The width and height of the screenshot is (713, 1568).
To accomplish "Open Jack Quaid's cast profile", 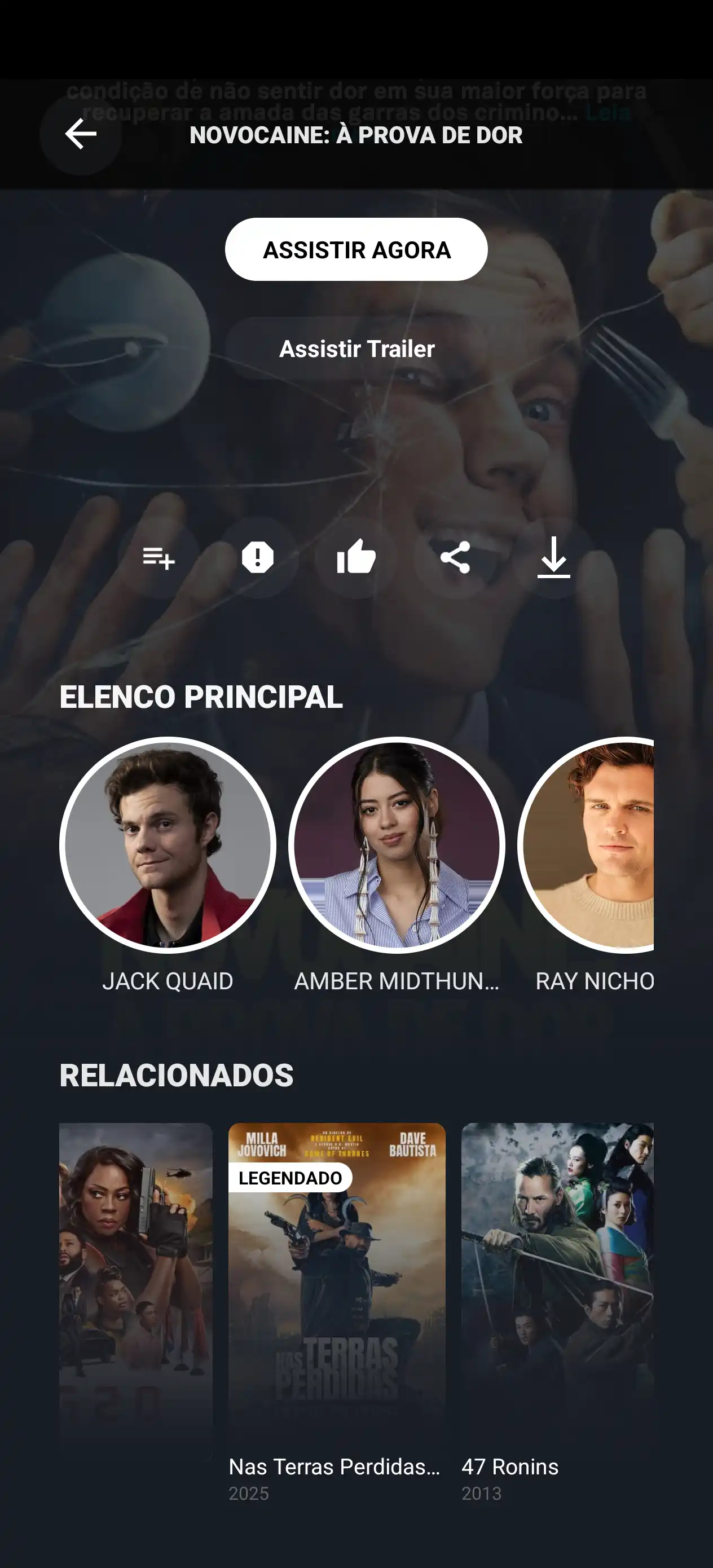I will (x=168, y=845).
